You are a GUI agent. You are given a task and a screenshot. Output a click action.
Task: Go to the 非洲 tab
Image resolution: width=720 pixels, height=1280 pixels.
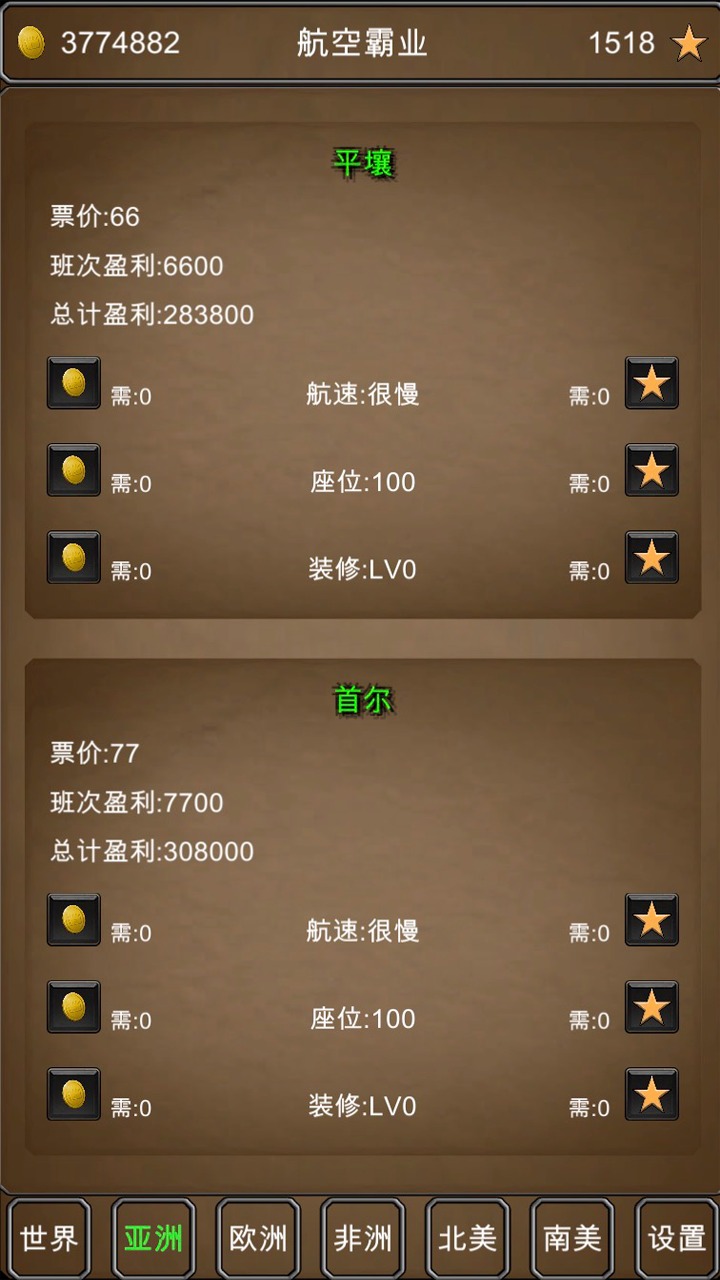363,1239
